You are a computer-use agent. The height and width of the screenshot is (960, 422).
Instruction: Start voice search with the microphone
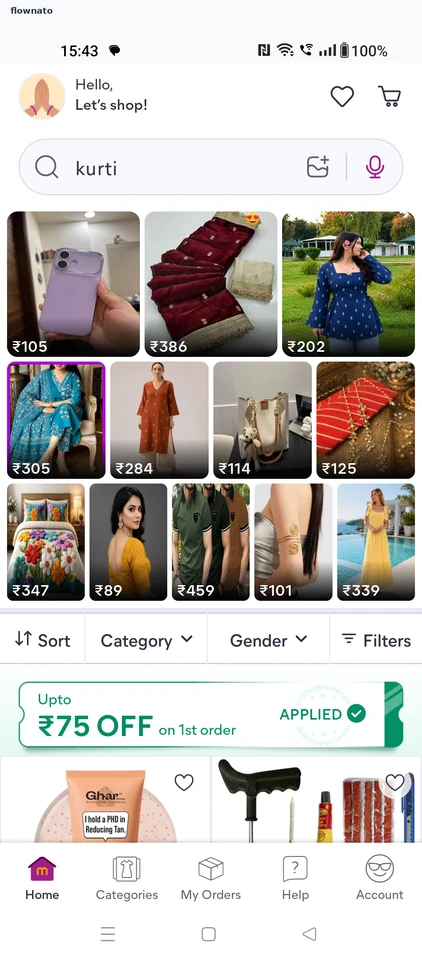375,167
